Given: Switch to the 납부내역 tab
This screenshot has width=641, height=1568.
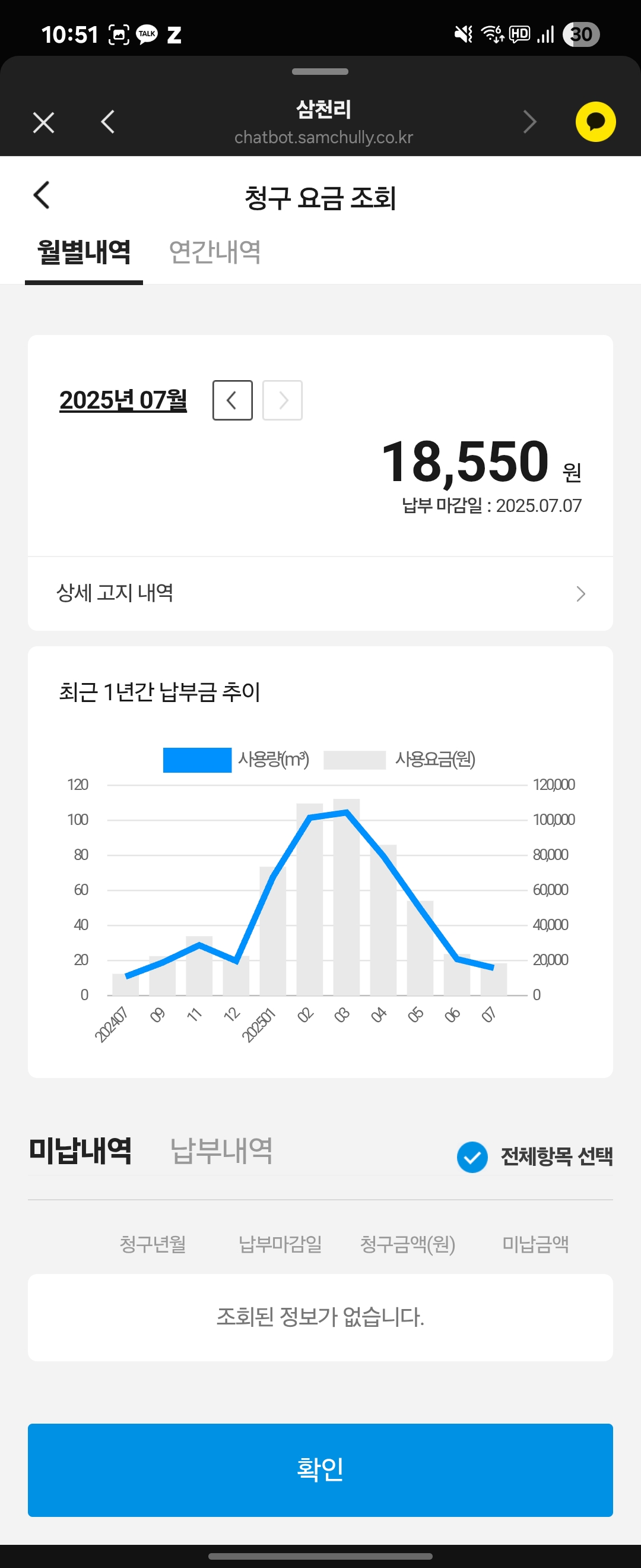Looking at the screenshot, I should (x=221, y=1150).
